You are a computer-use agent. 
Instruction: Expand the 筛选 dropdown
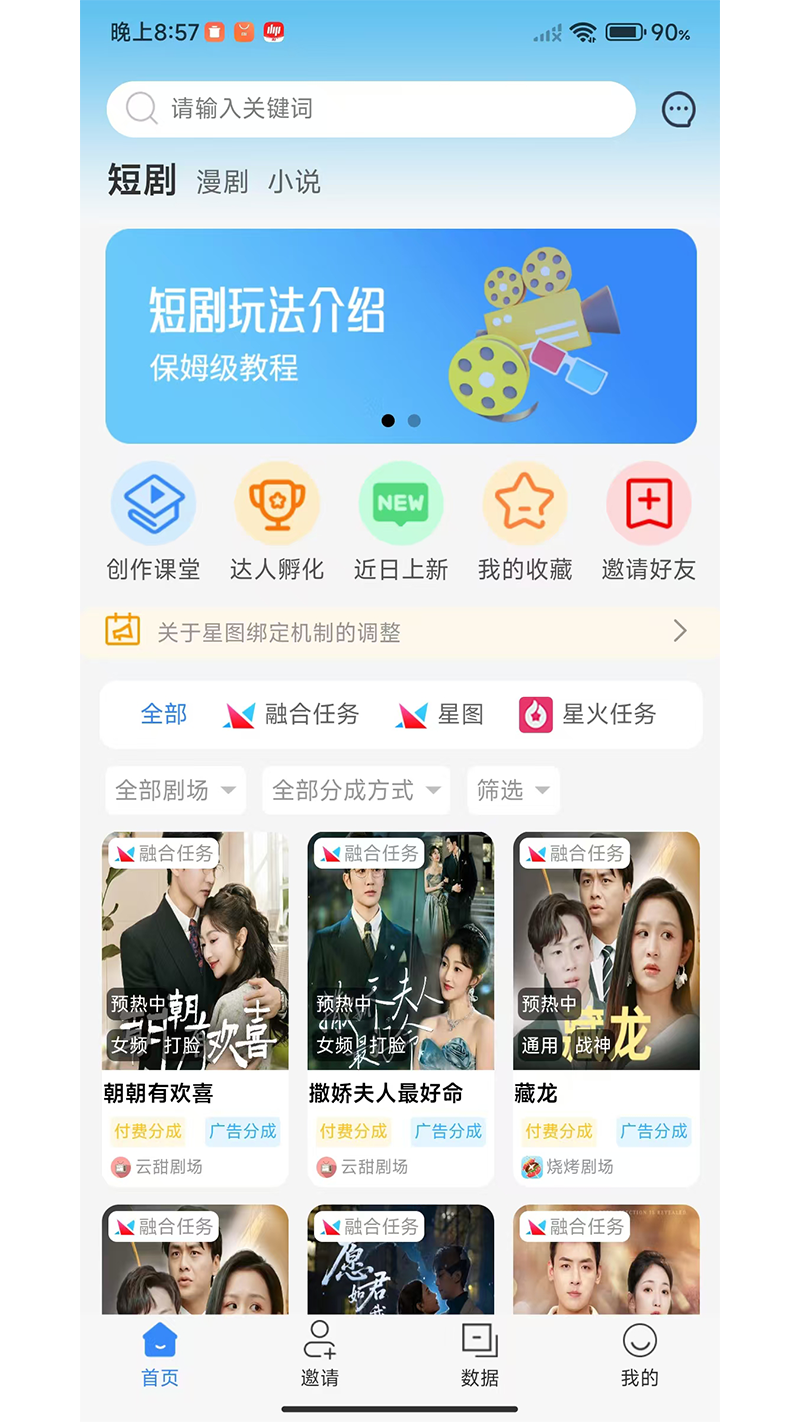point(513,791)
